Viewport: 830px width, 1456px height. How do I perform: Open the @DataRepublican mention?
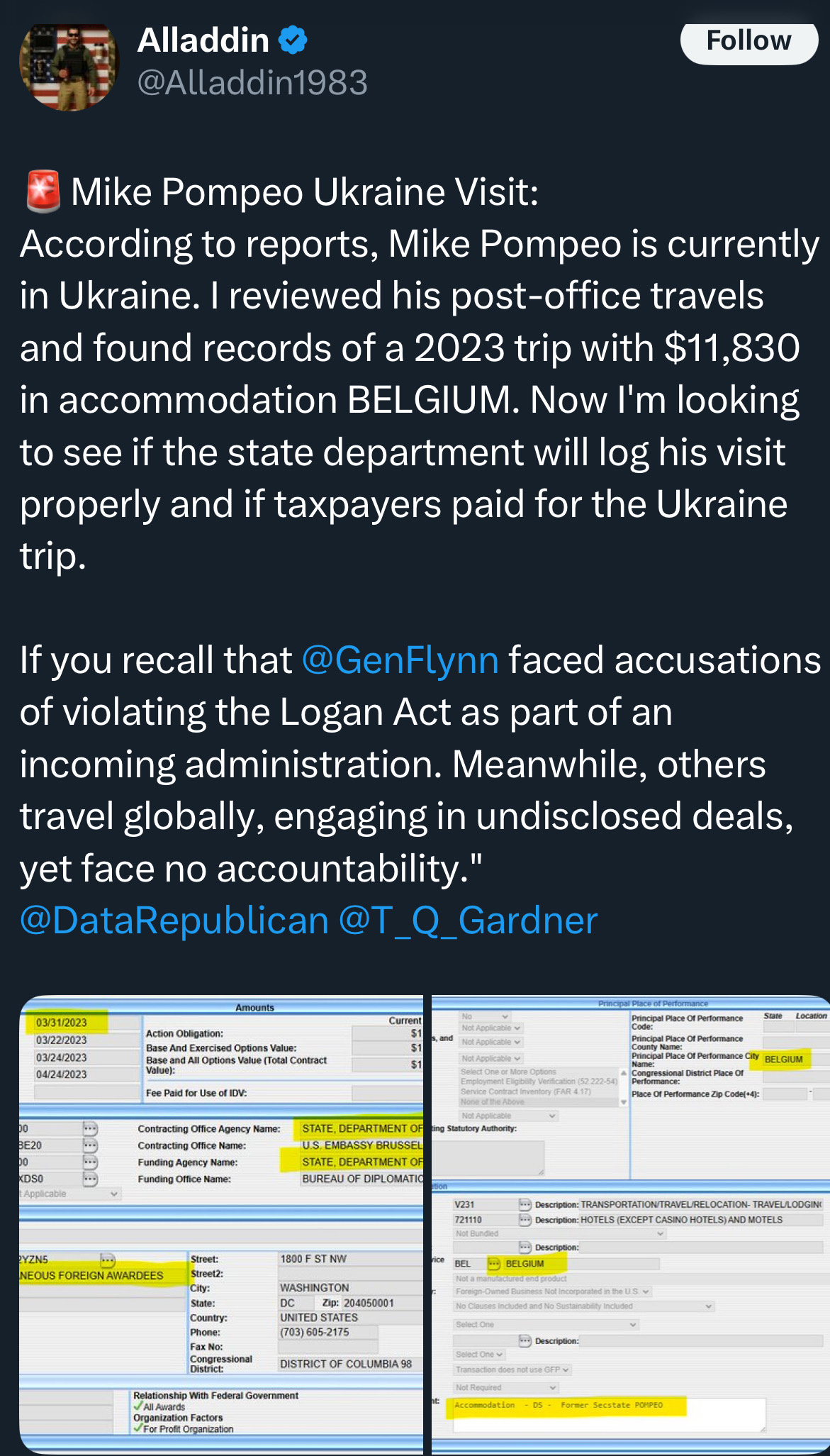[174, 921]
